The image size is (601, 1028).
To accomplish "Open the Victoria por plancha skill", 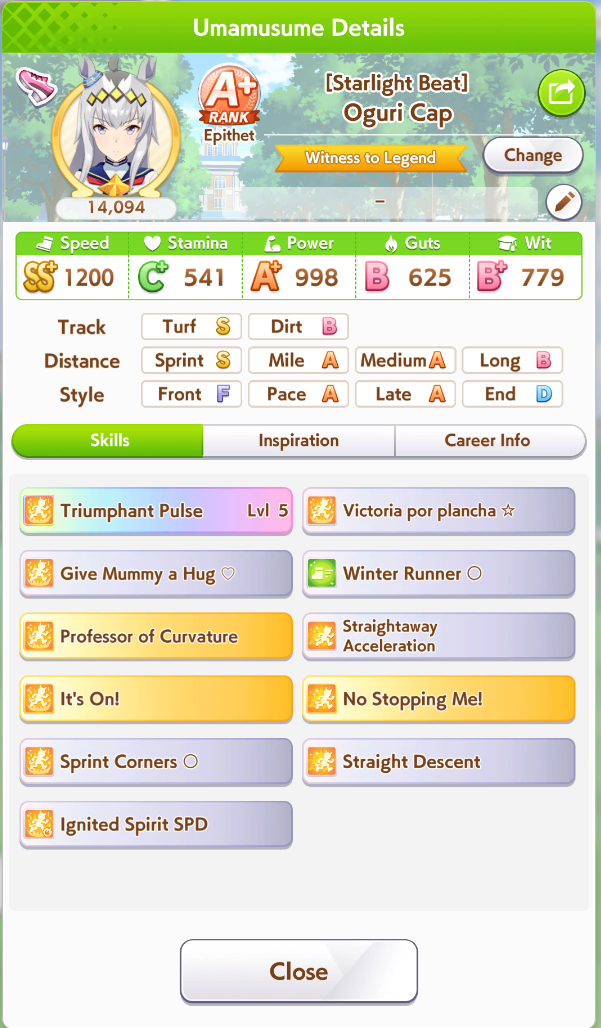I will point(438,511).
